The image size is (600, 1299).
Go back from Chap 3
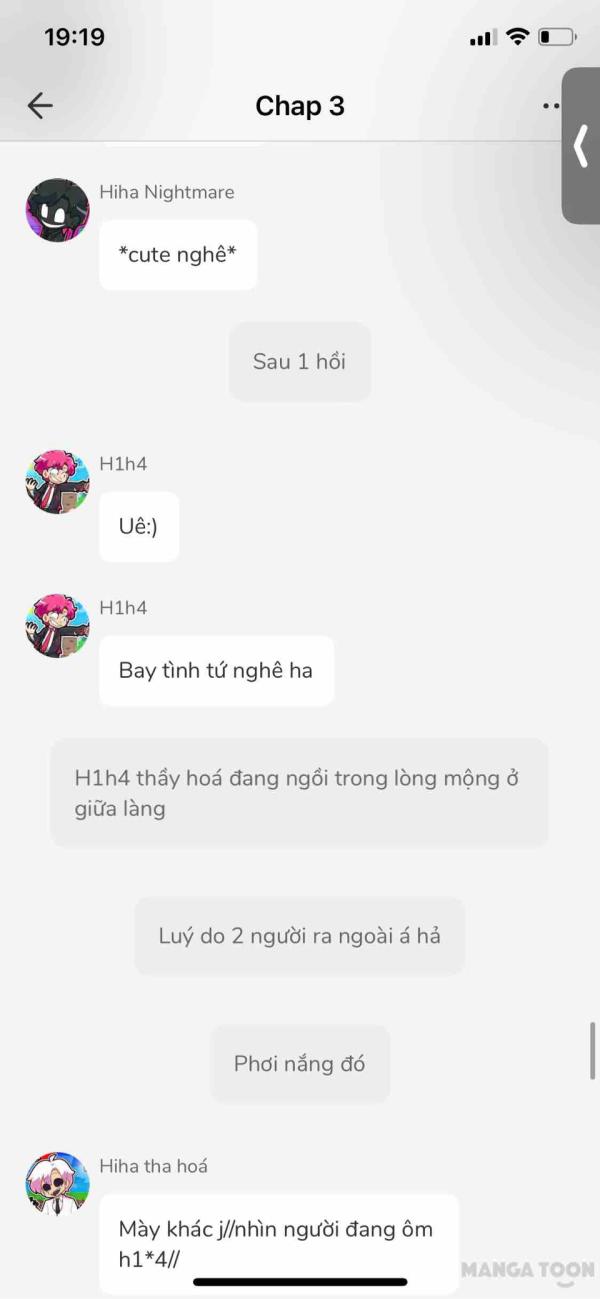pyautogui.click(x=40, y=106)
